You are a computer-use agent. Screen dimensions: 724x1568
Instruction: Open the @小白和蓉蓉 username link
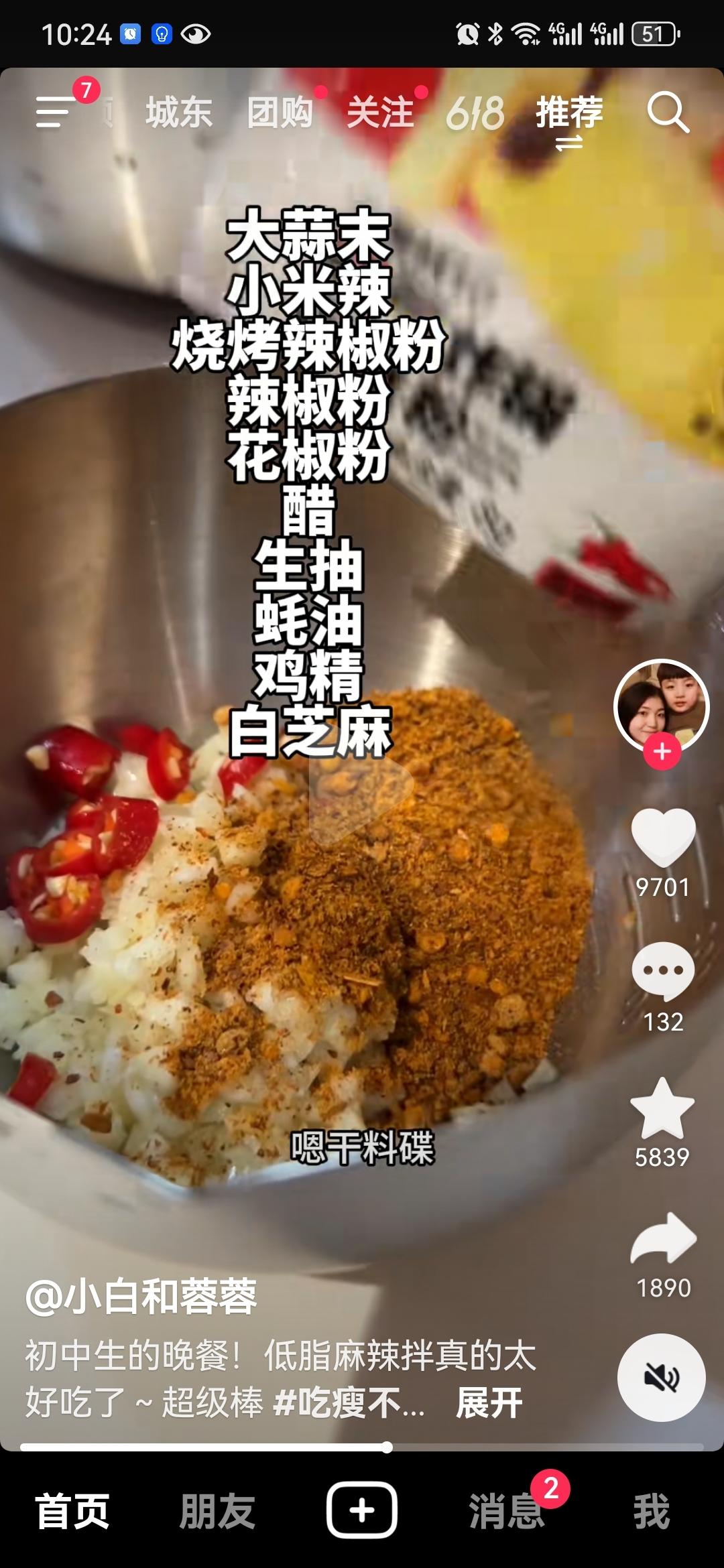(x=141, y=1296)
